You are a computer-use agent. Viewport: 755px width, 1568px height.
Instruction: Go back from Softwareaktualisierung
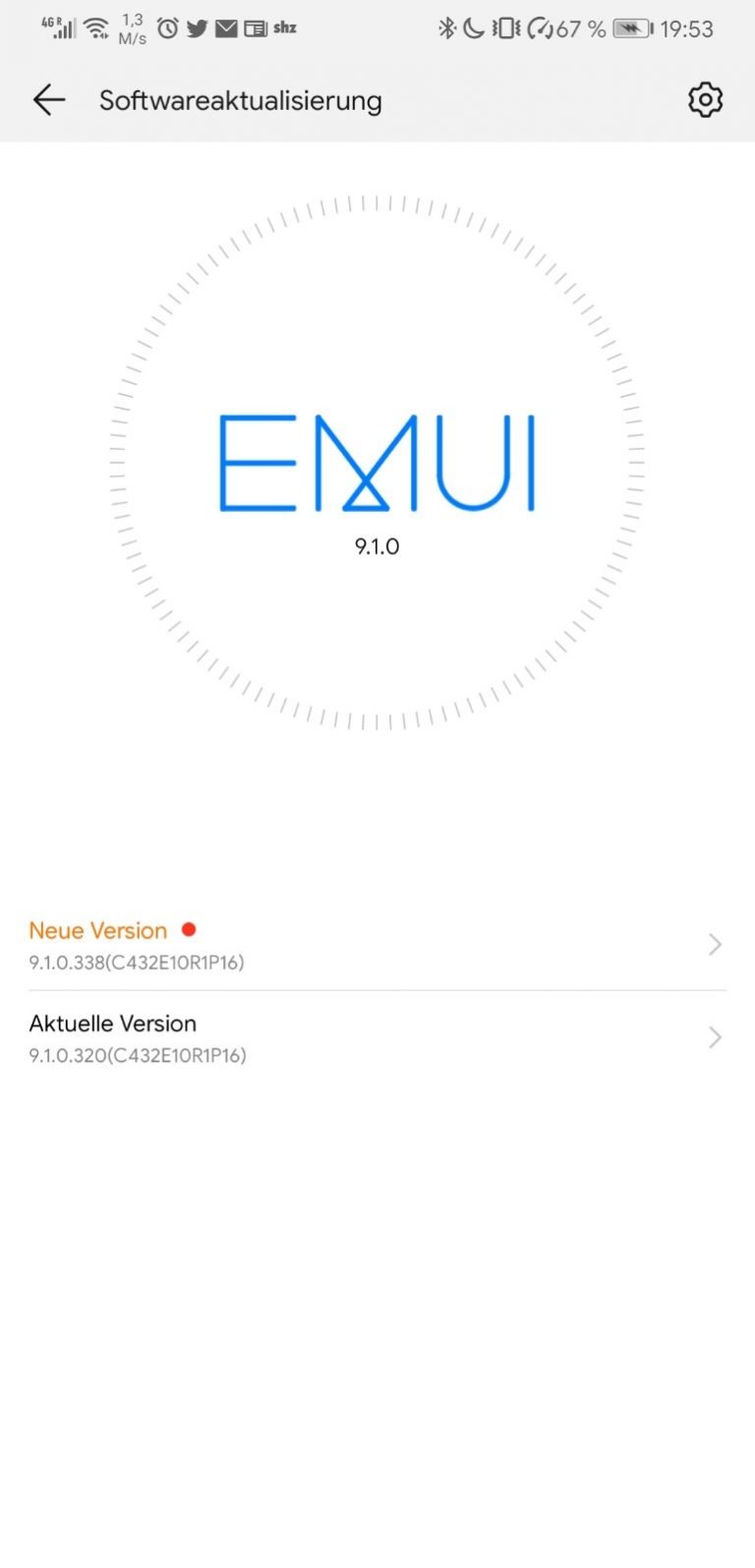coord(48,100)
